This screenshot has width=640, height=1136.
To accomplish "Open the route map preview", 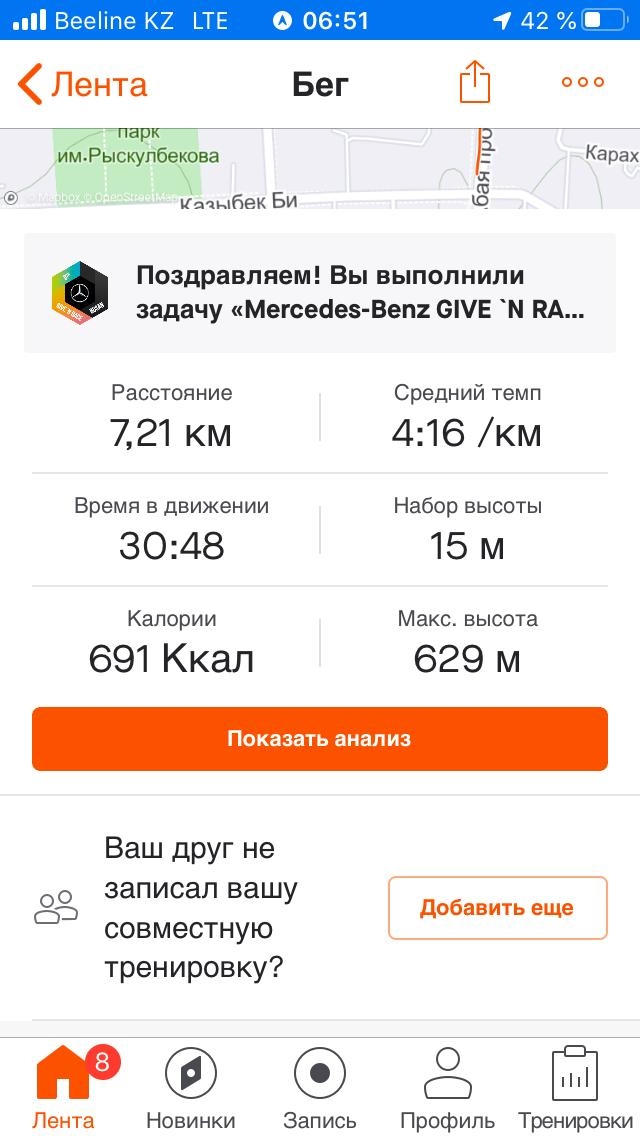I will pos(320,168).
